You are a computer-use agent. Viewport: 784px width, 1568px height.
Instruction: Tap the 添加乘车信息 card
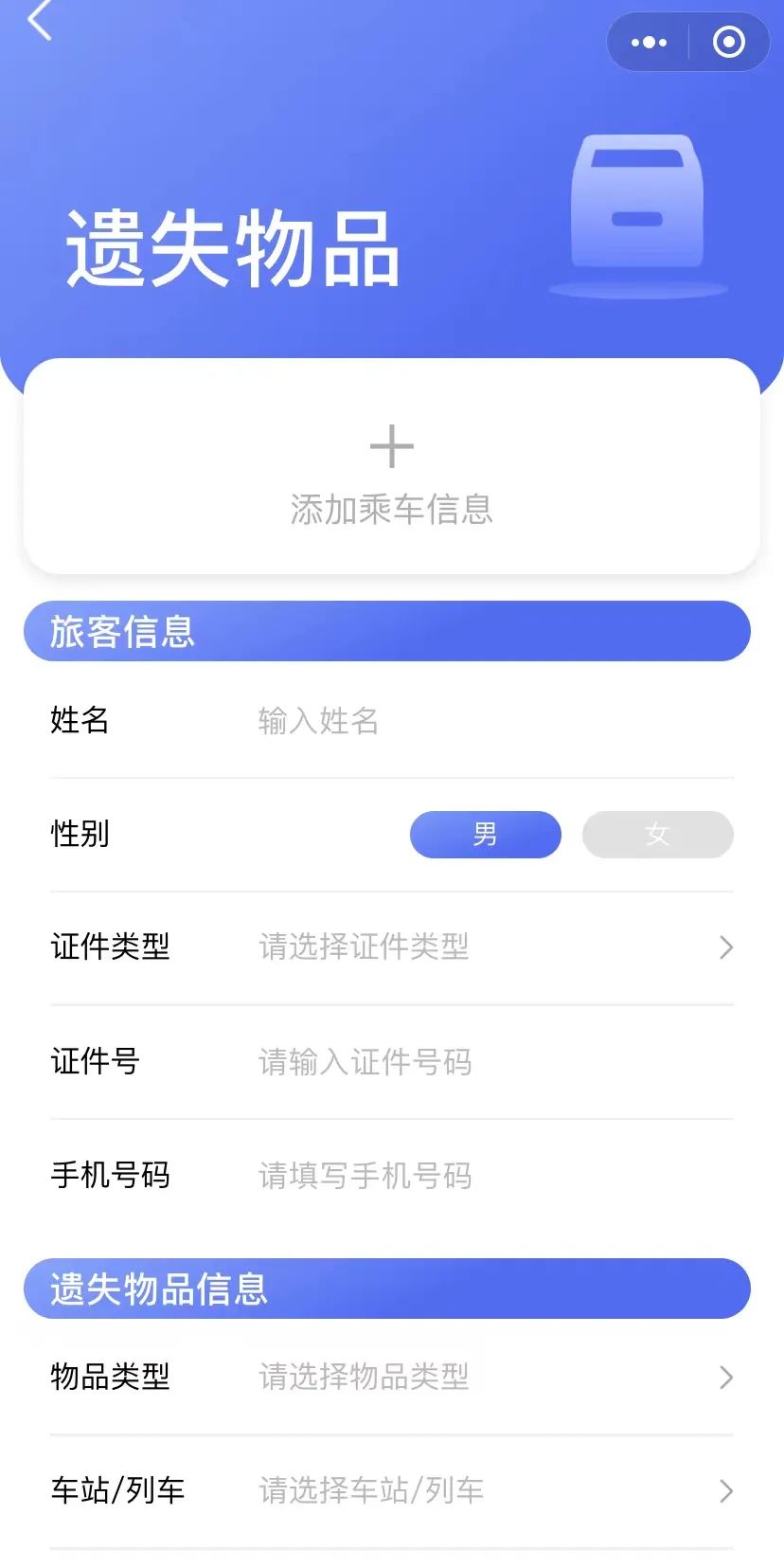pyautogui.click(x=391, y=466)
